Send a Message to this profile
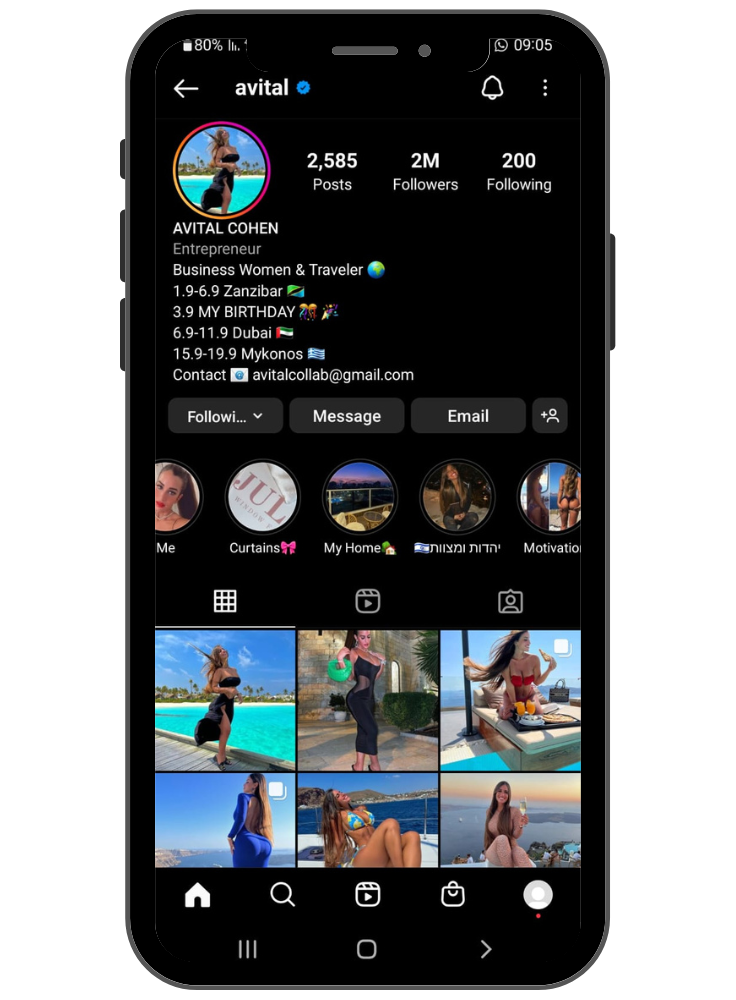Viewport: 736px width, 1000px height. [347, 416]
